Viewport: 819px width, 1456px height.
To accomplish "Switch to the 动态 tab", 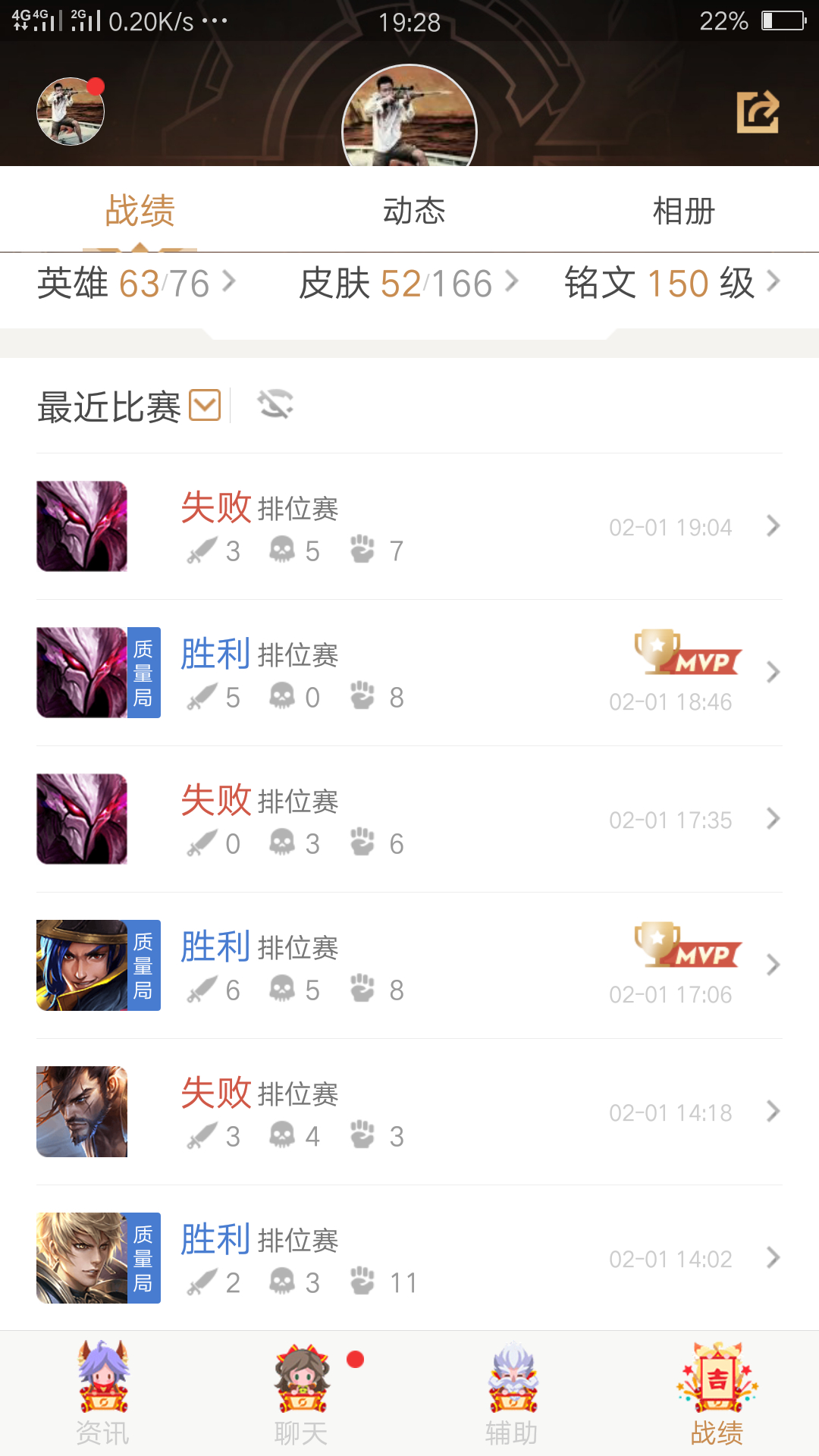I will pyautogui.click(x=413, y=211).
